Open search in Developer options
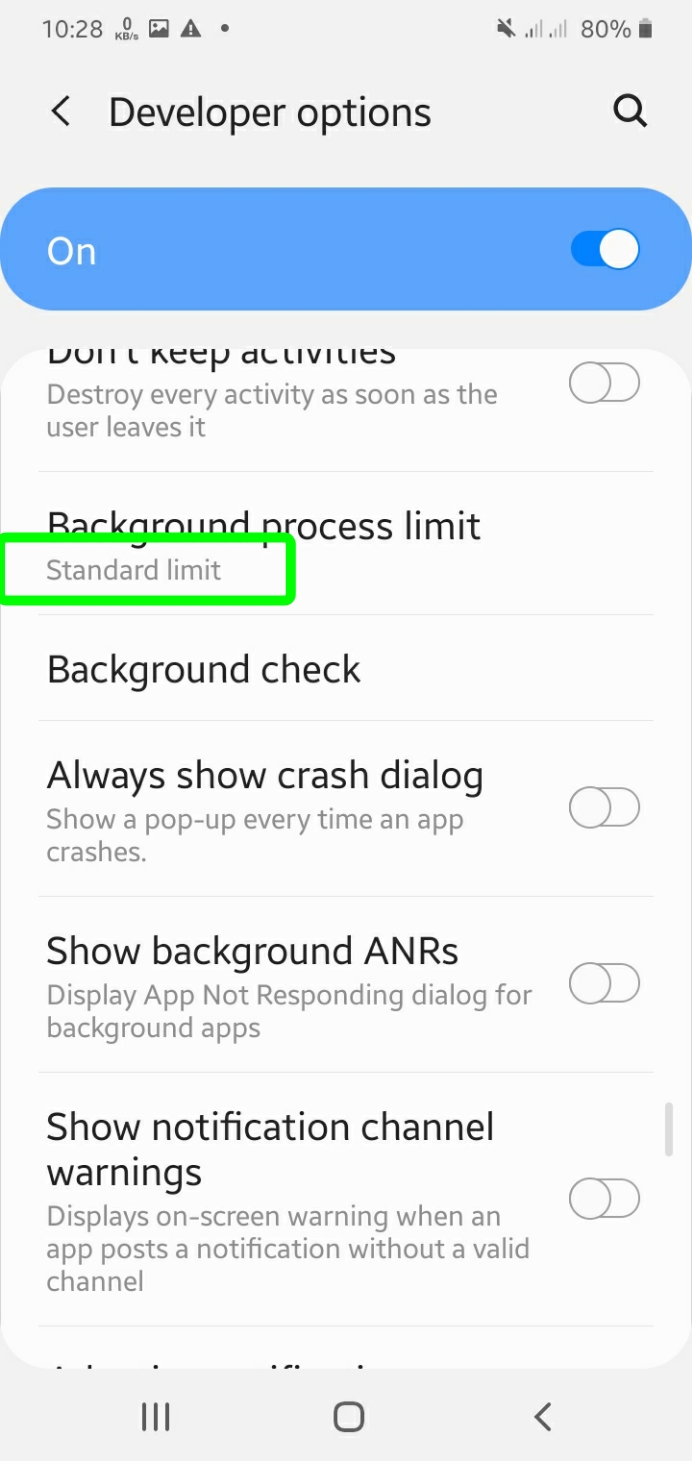Image resolution: width=692 pixels, height=1461 pixels. click(629, 112)
